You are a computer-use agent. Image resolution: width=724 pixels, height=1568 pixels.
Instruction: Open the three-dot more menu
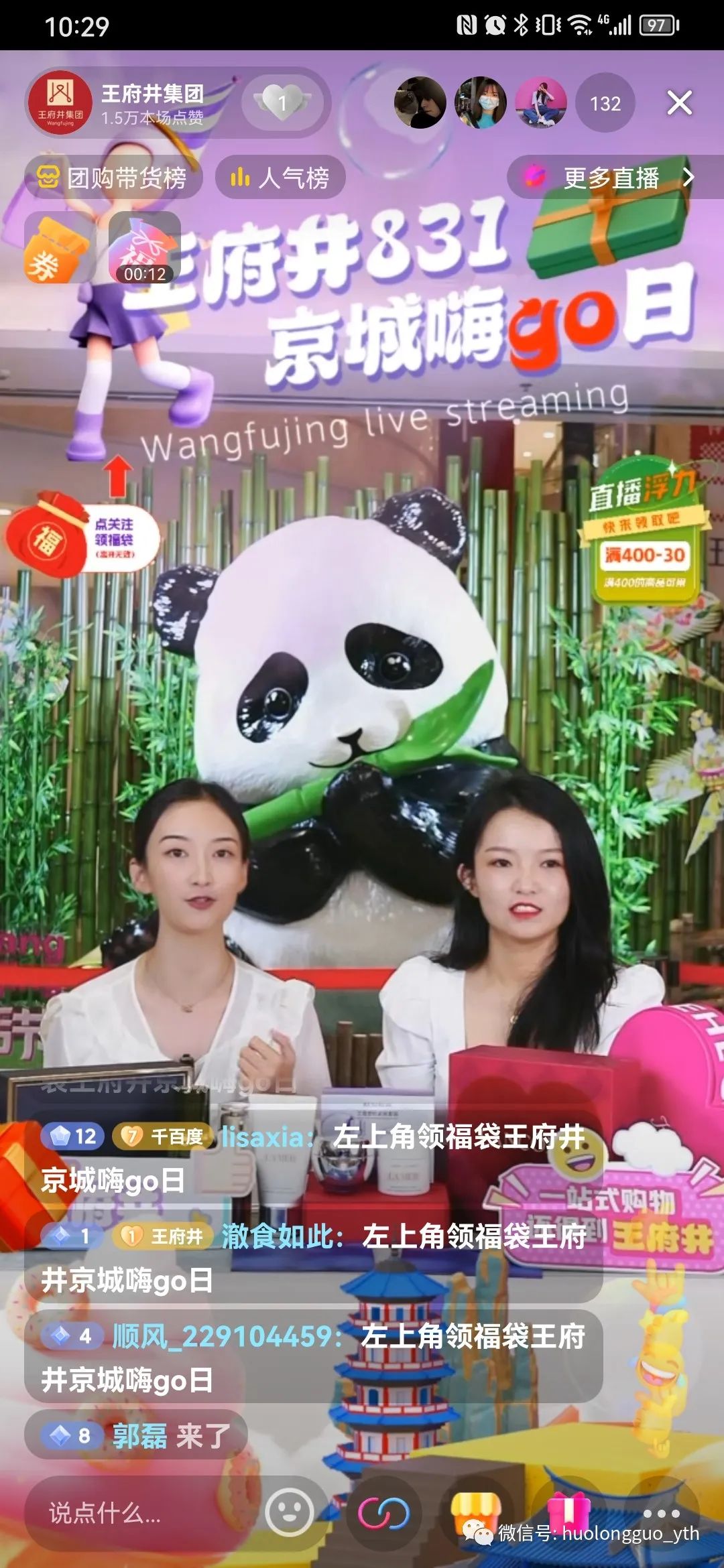[x=661, y=1512]
